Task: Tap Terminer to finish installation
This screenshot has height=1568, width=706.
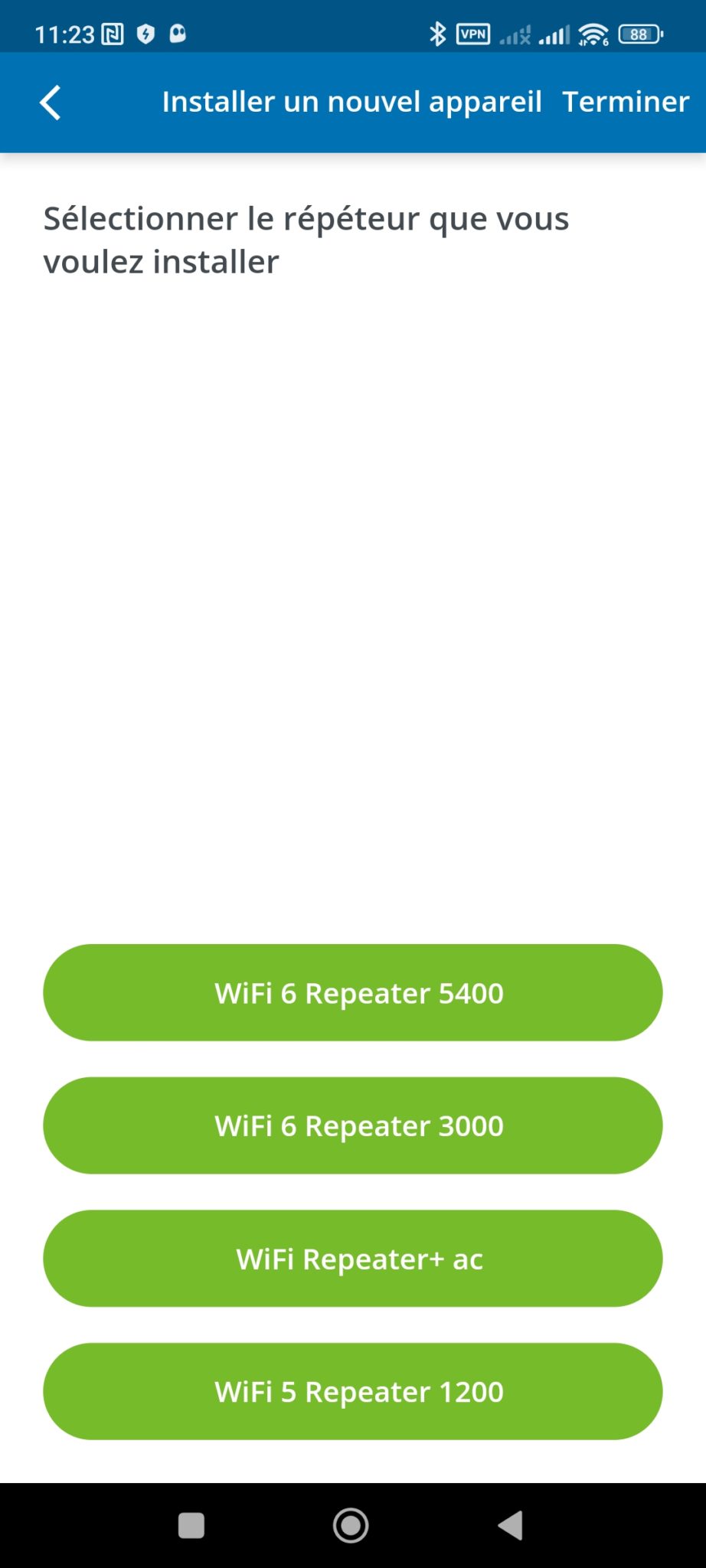Action: [x=625, y=102]
